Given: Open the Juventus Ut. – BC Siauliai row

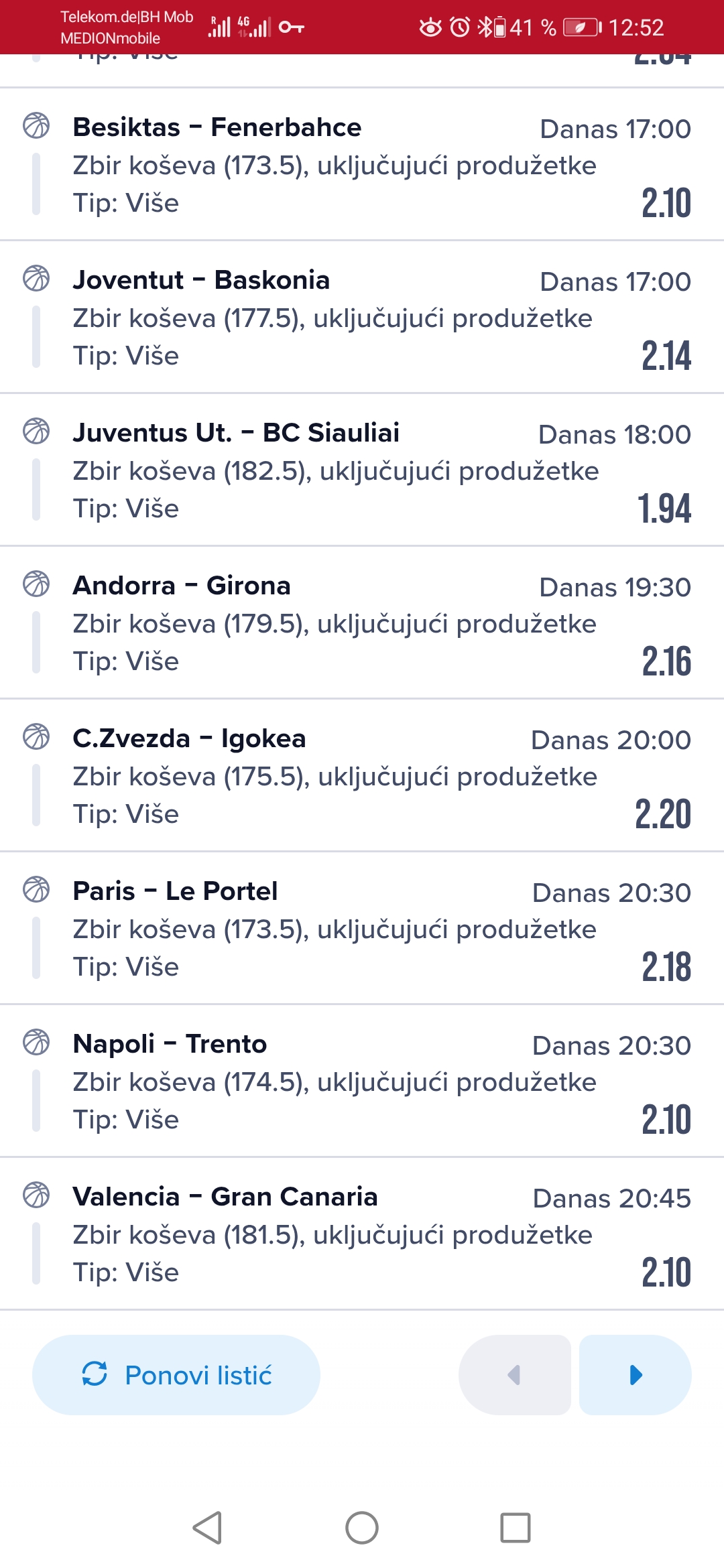Looking at the screenshot, I should pyautogui.click(x=362, y=470).
